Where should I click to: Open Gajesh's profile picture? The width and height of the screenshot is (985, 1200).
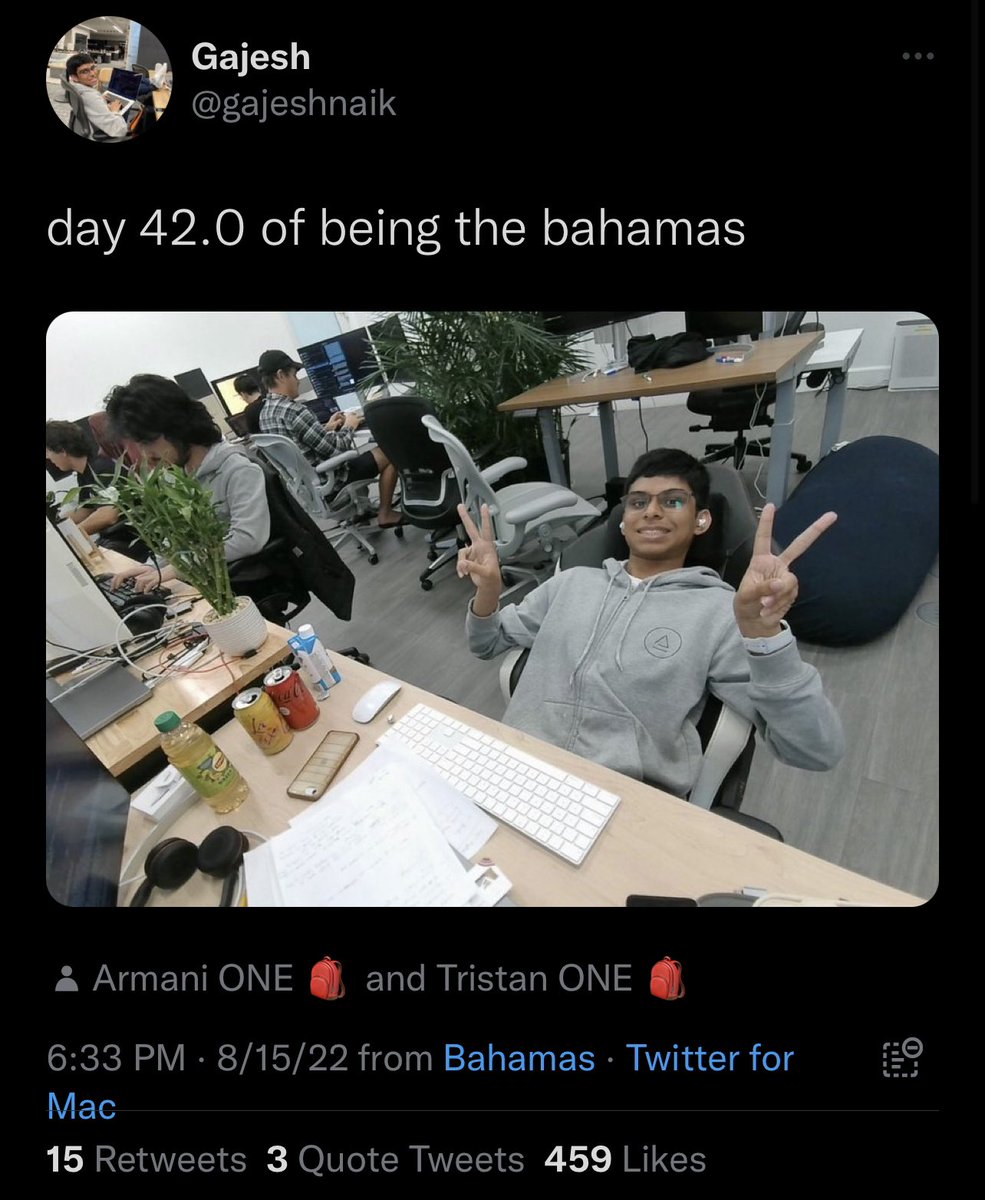tap(109, 82)
